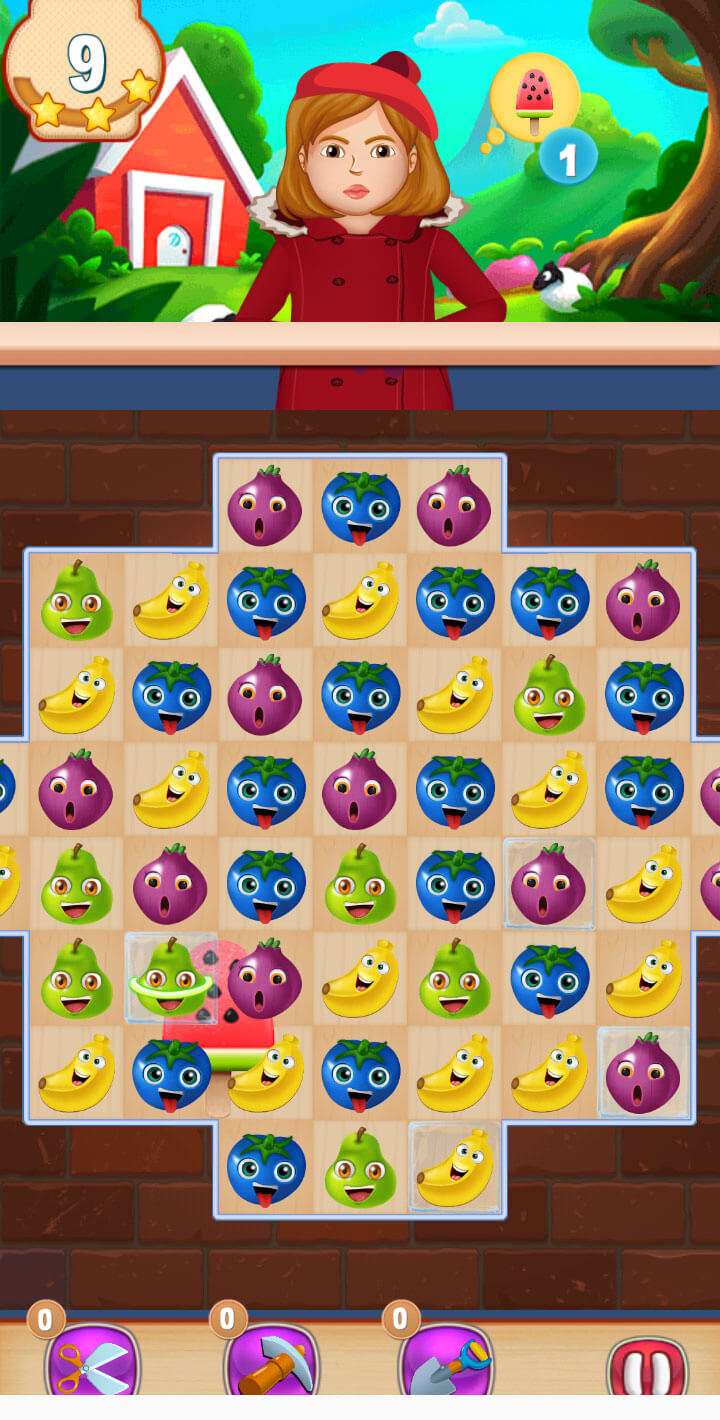Select the green pear in the bottom row

pos(359,1167)
